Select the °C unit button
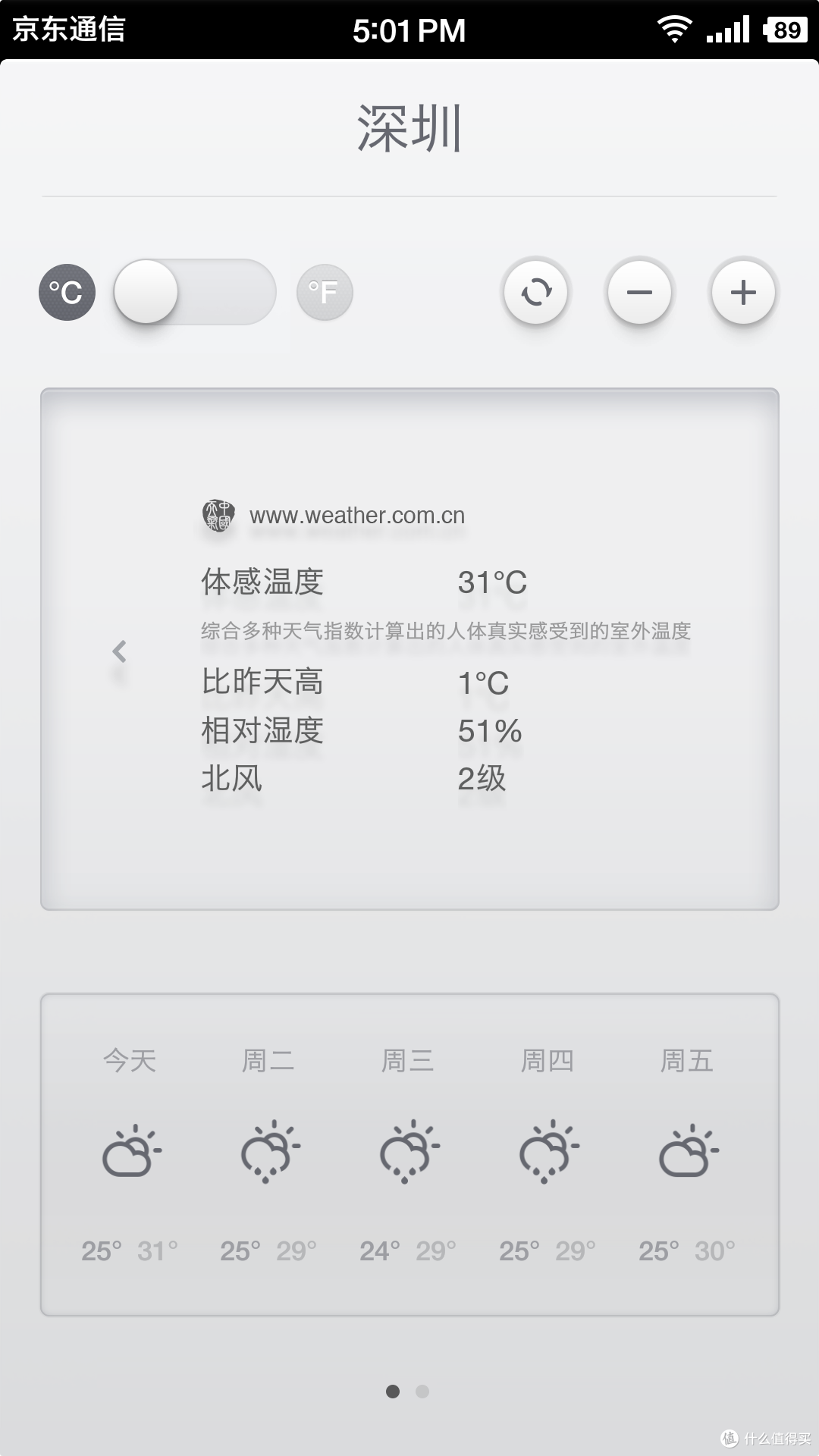Screen dimensions: 819x1456 (x=67, y=292)
